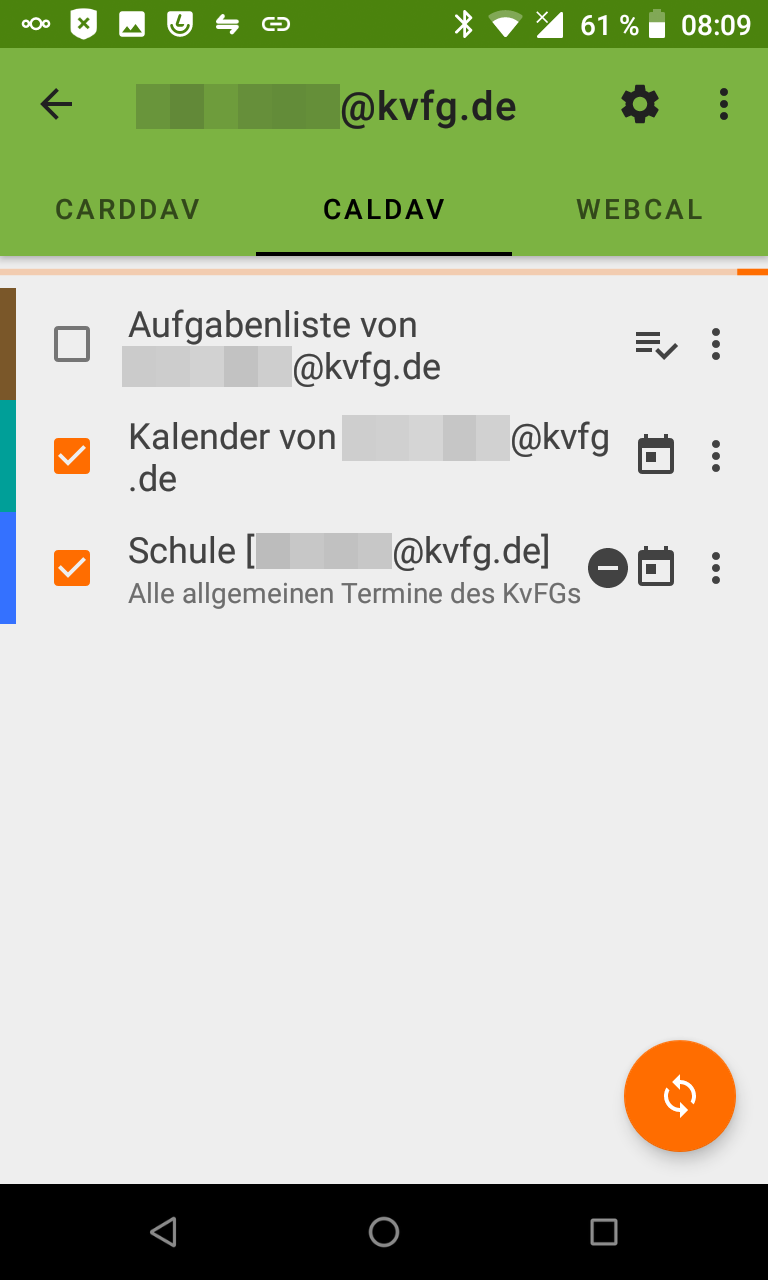Open account settings gear
This screenshot has height=1280, width=768.
[640, 104]
